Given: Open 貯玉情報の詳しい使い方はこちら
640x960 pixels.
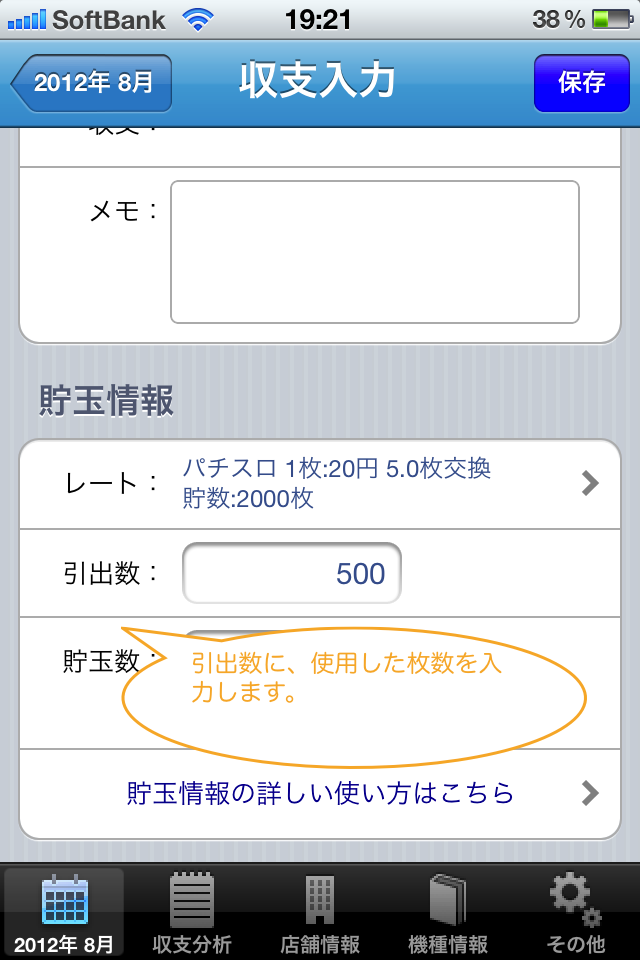Looking at the screenshot, I should 320,793.
